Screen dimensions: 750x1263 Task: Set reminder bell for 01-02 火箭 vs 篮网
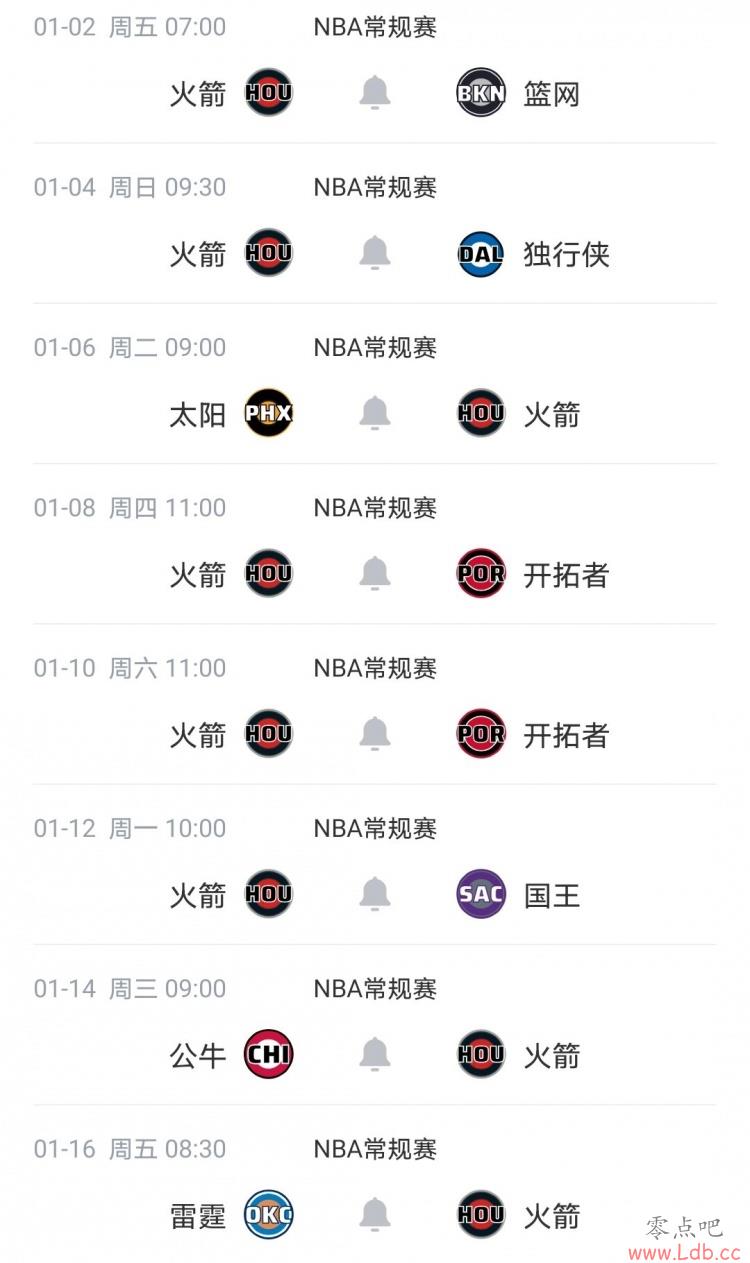coord(375,93)
